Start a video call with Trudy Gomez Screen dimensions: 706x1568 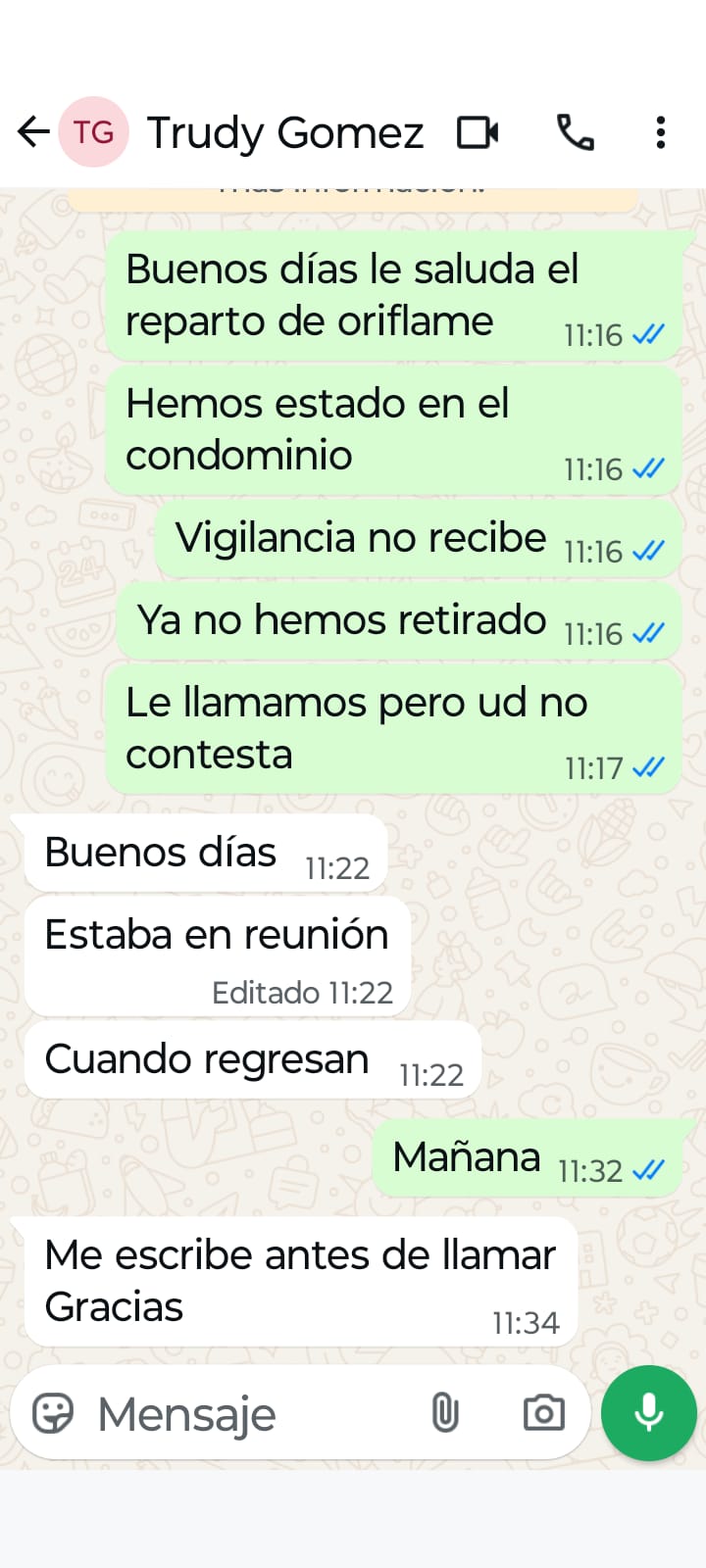(x=478, y=132)
